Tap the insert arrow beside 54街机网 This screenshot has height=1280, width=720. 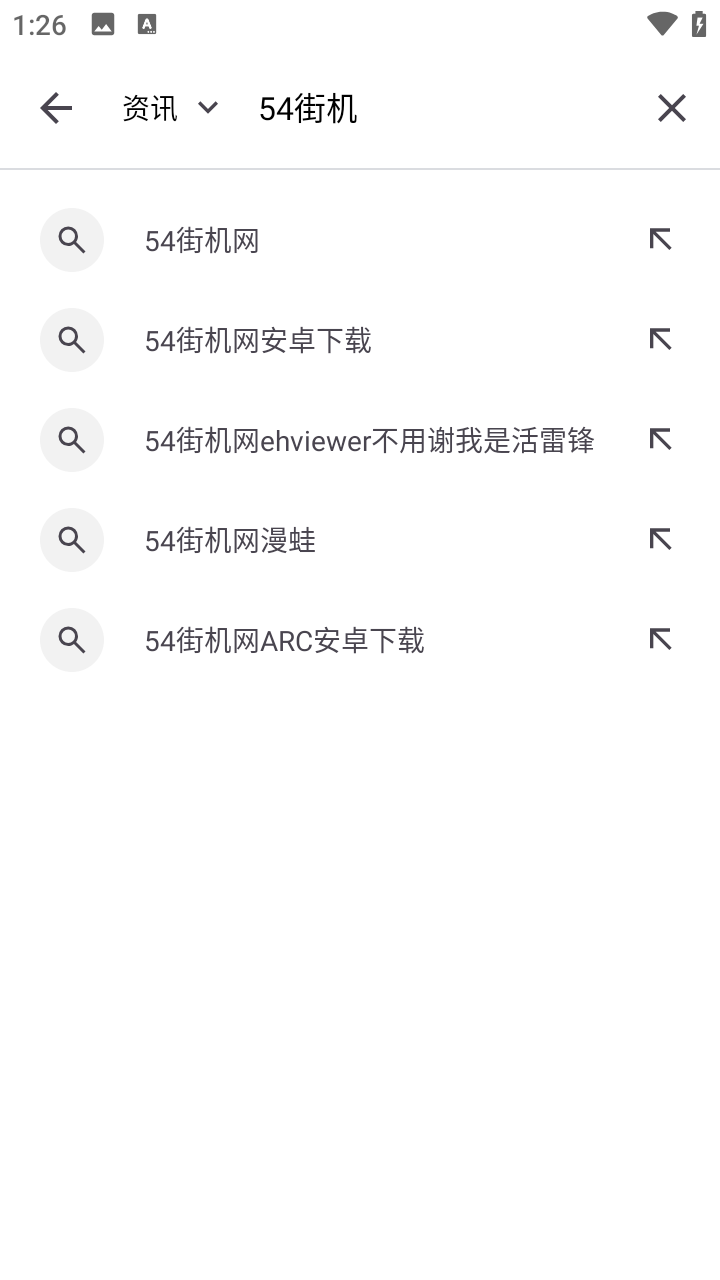[660, 240]
